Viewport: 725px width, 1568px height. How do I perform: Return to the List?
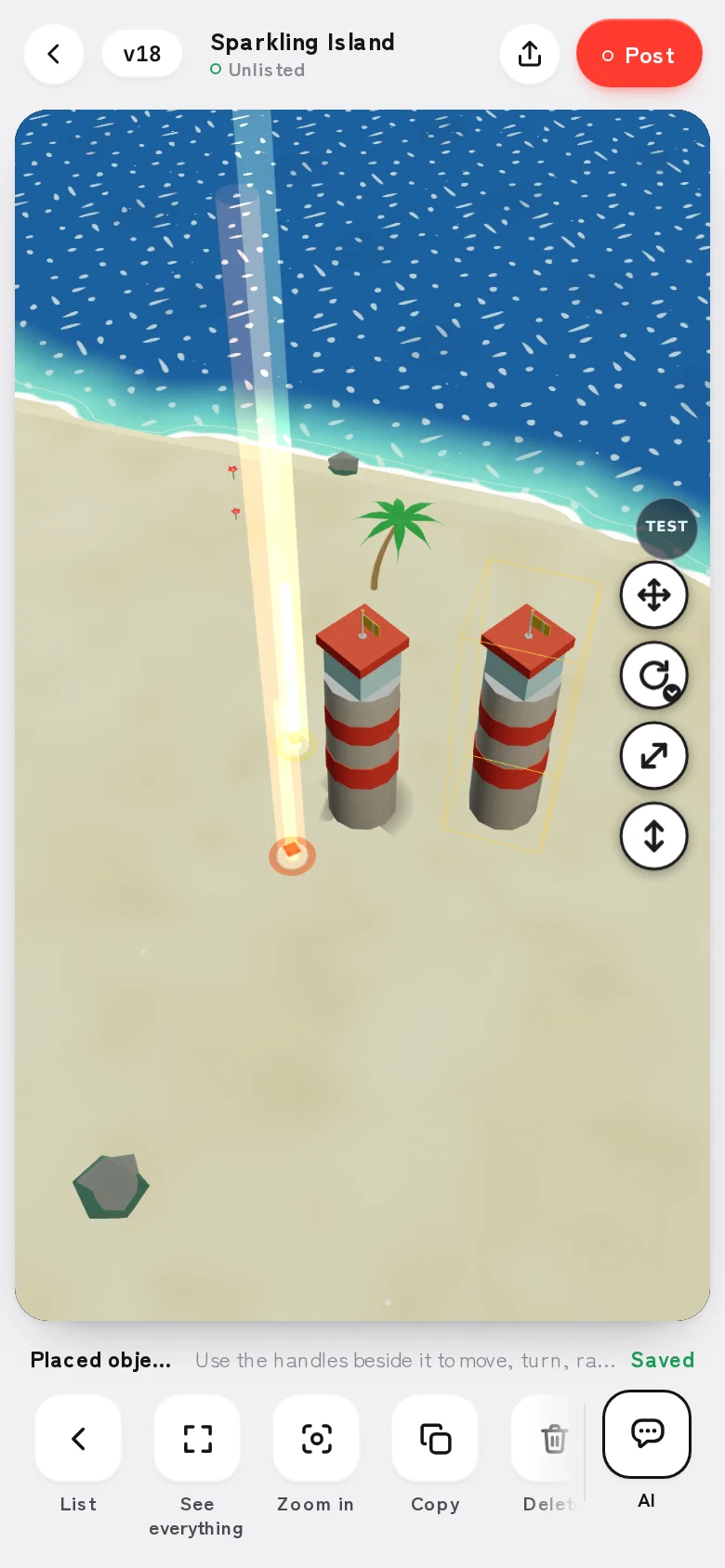pos(78,1456)
